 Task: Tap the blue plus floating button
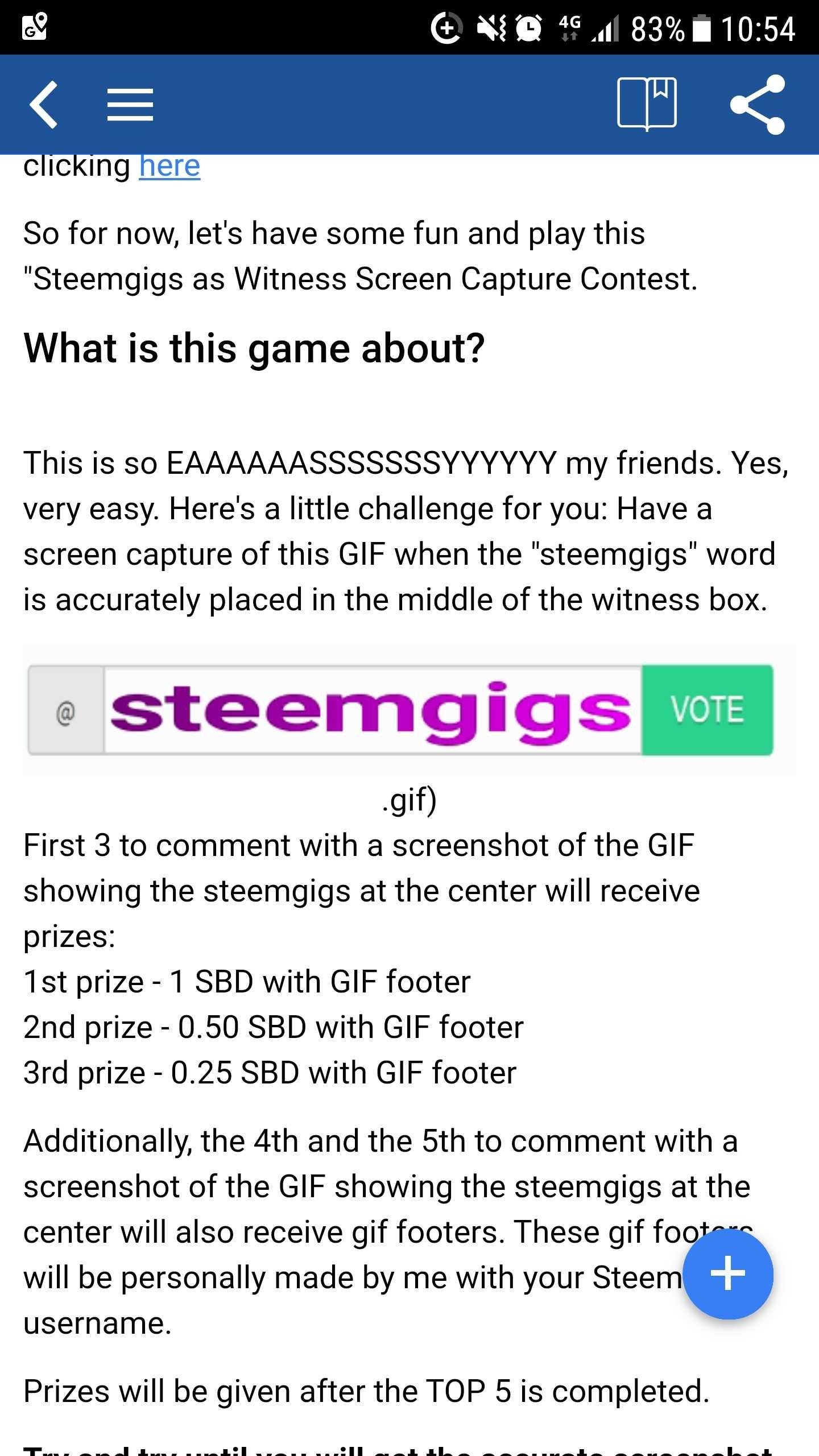pos(727,1273)
